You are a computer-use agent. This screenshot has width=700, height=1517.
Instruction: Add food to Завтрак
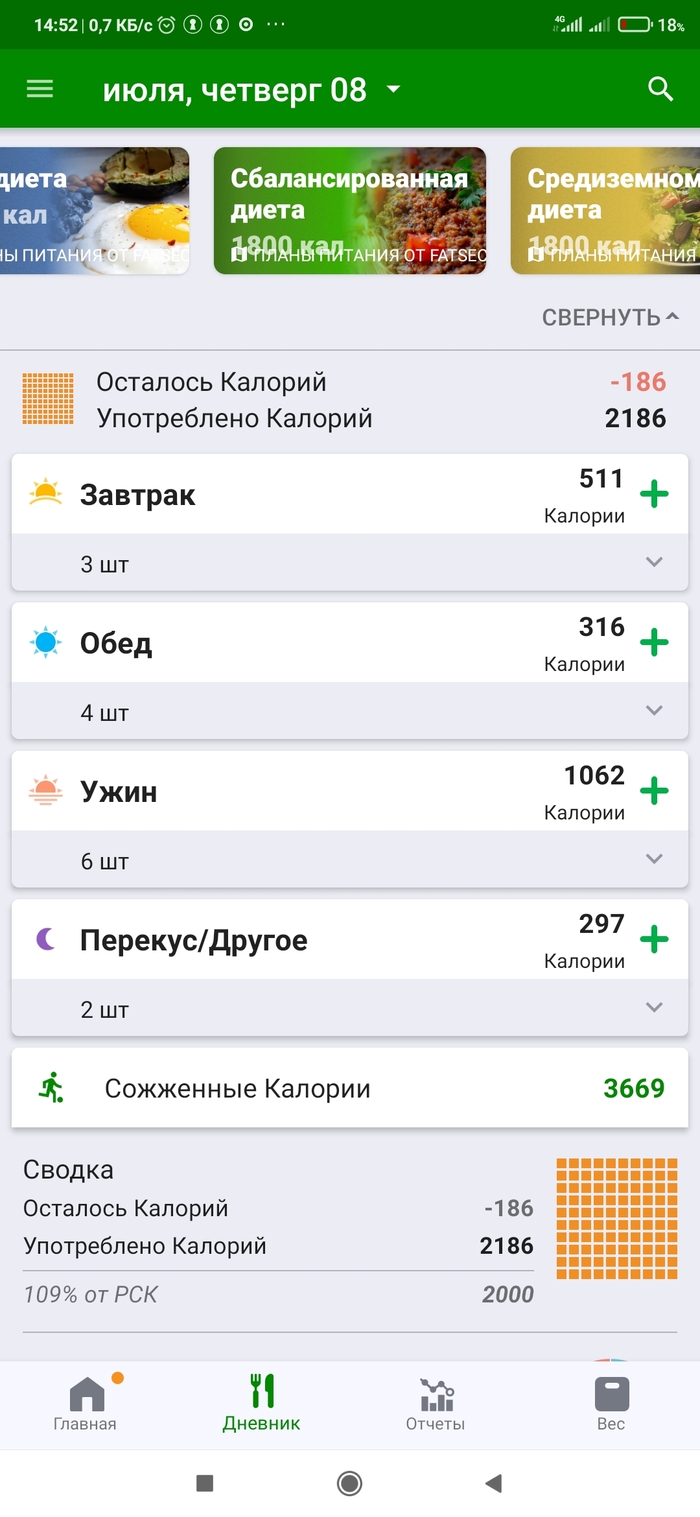coord(654,494)
